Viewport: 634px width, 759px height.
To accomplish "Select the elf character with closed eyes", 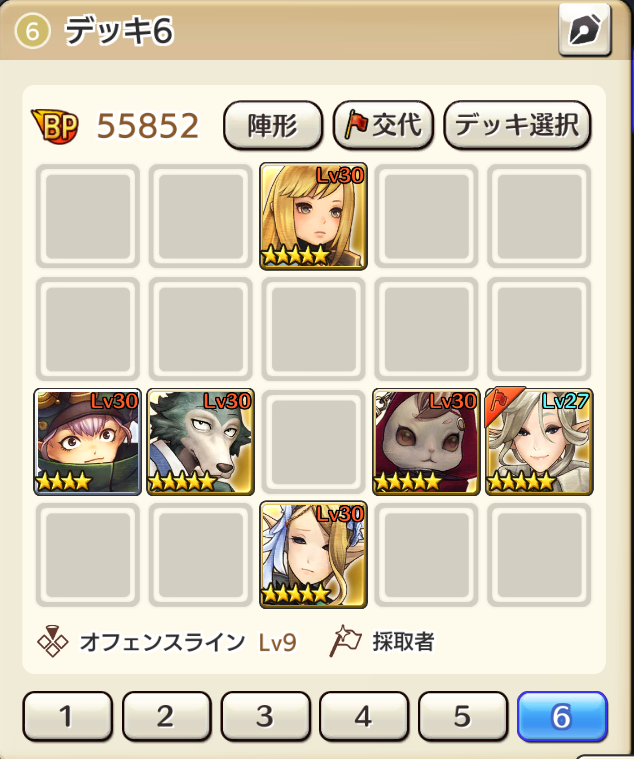I will click(313, 555).
